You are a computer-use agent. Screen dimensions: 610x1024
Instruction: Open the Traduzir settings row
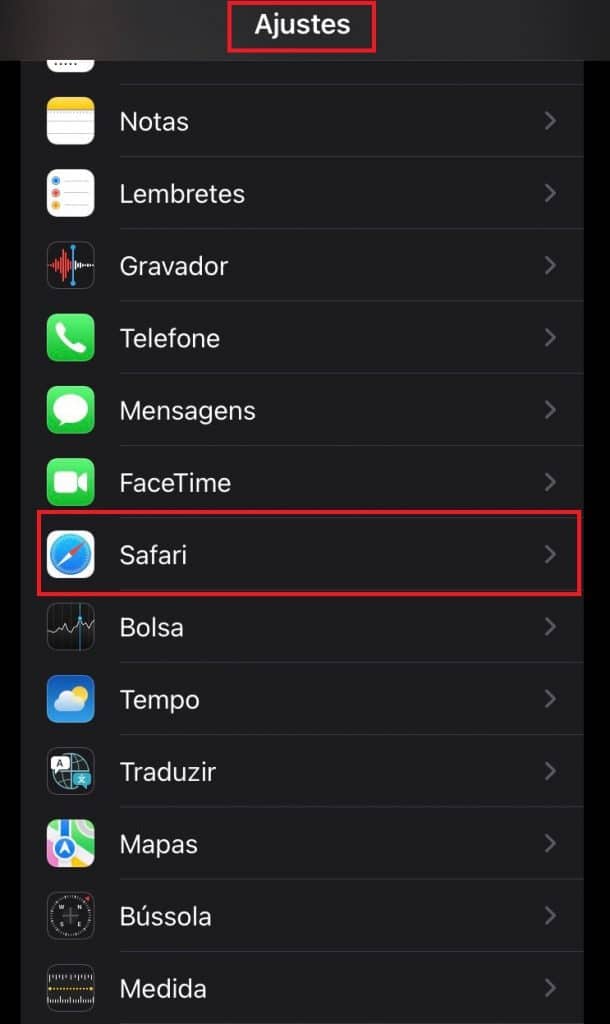click(x=302, y=771)
